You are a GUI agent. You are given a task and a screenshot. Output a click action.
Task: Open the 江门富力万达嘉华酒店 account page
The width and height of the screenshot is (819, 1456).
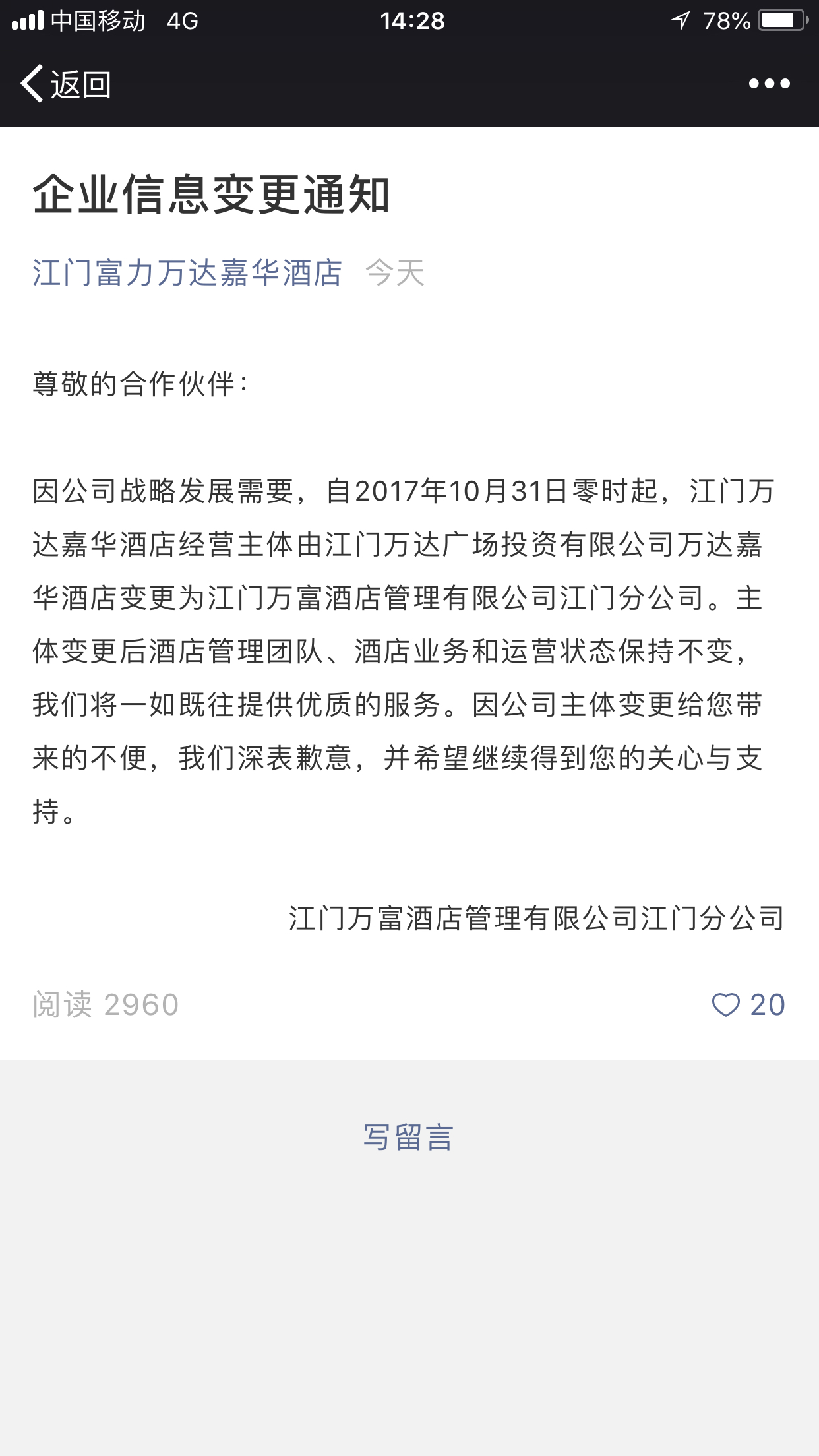pos(187,273)
